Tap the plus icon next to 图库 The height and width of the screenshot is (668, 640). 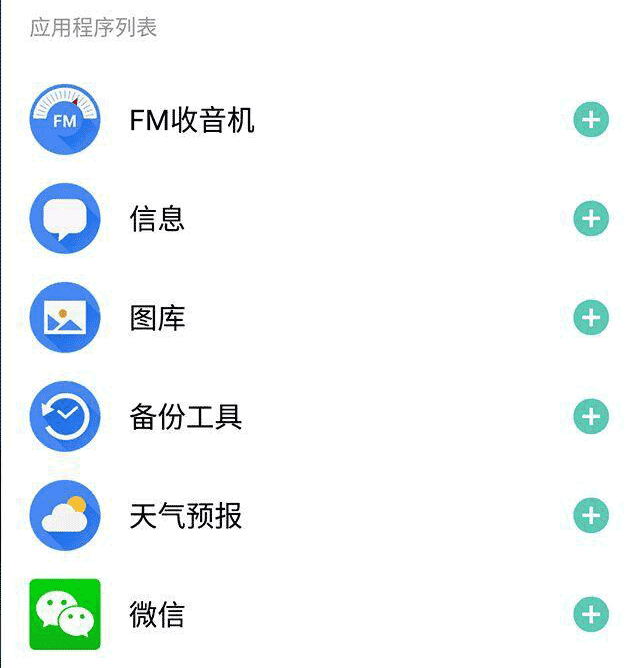[x=591, y=318]
